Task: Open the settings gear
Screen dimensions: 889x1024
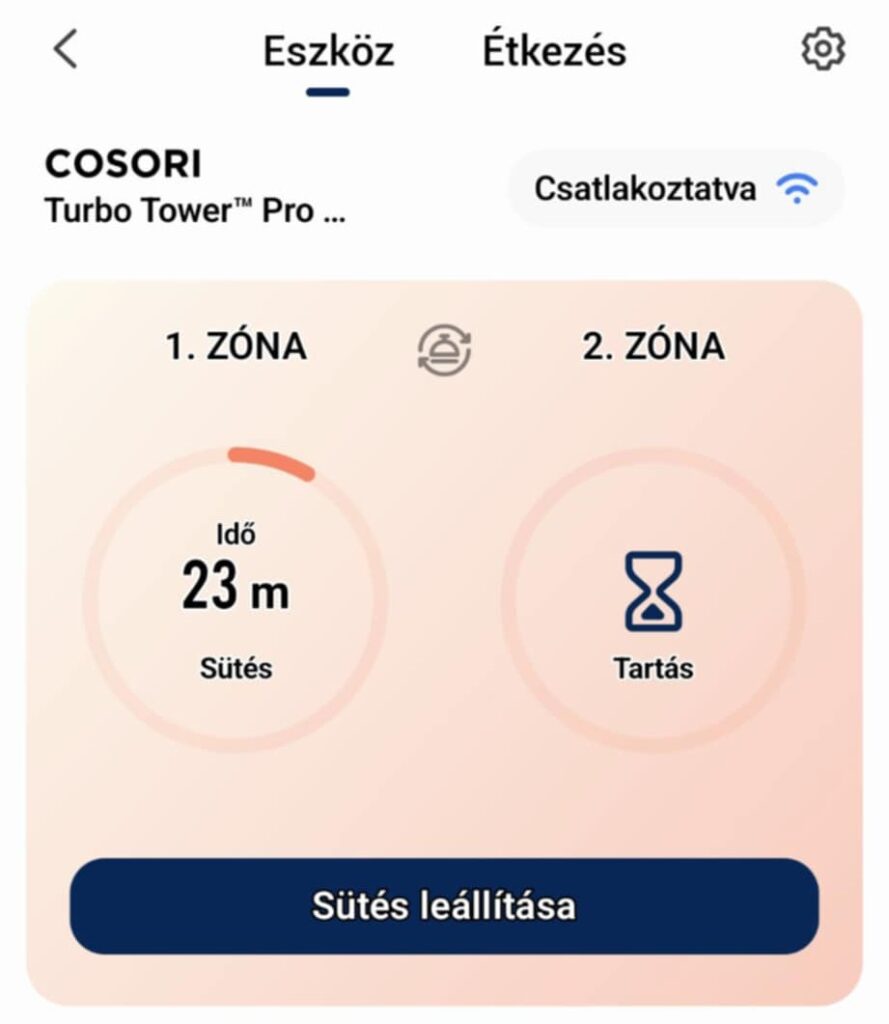Action: [x=823, y=49]
